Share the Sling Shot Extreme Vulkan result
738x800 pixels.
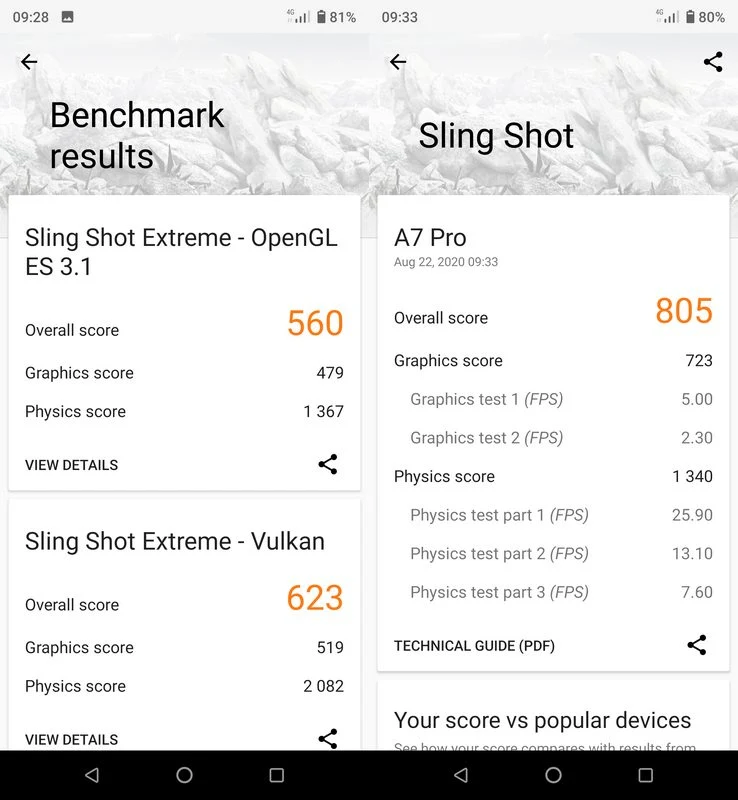[327, 739]
